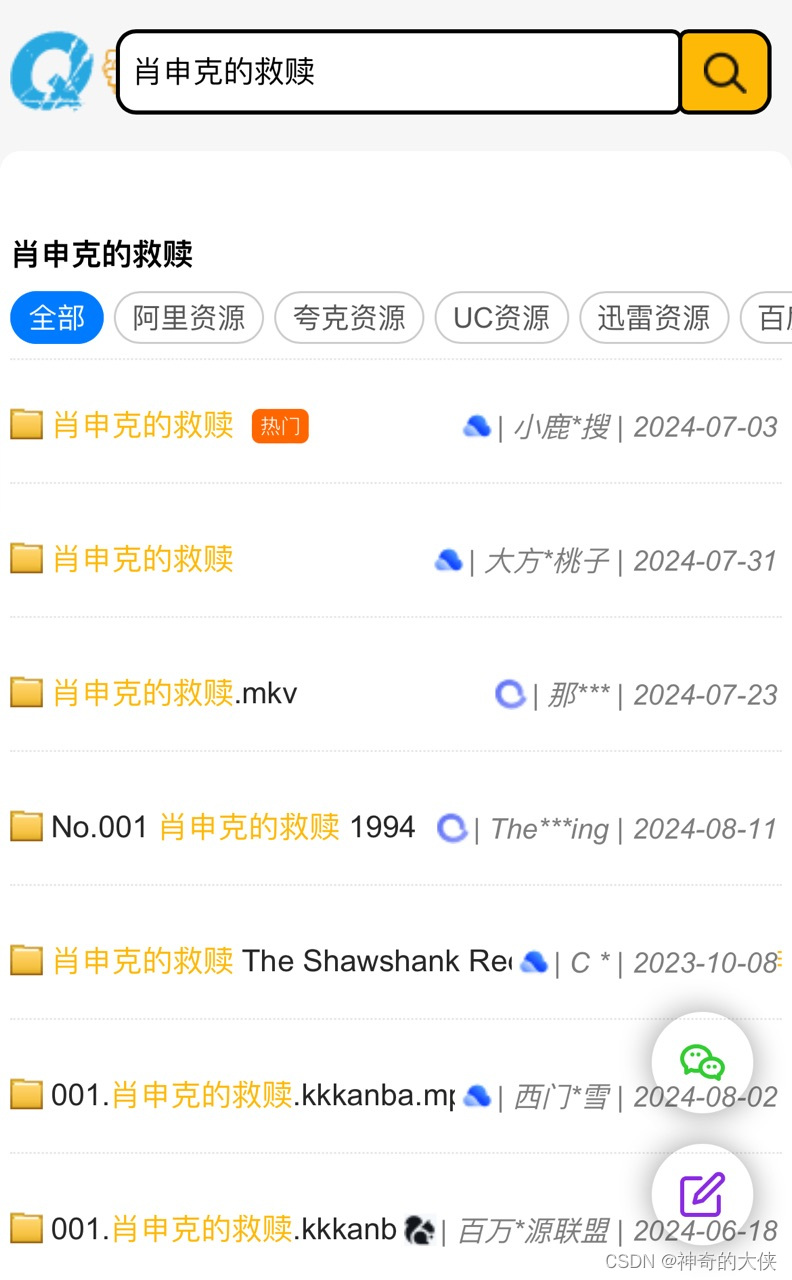Open the No.001 肖申克的救赎 1994 result

233,827
